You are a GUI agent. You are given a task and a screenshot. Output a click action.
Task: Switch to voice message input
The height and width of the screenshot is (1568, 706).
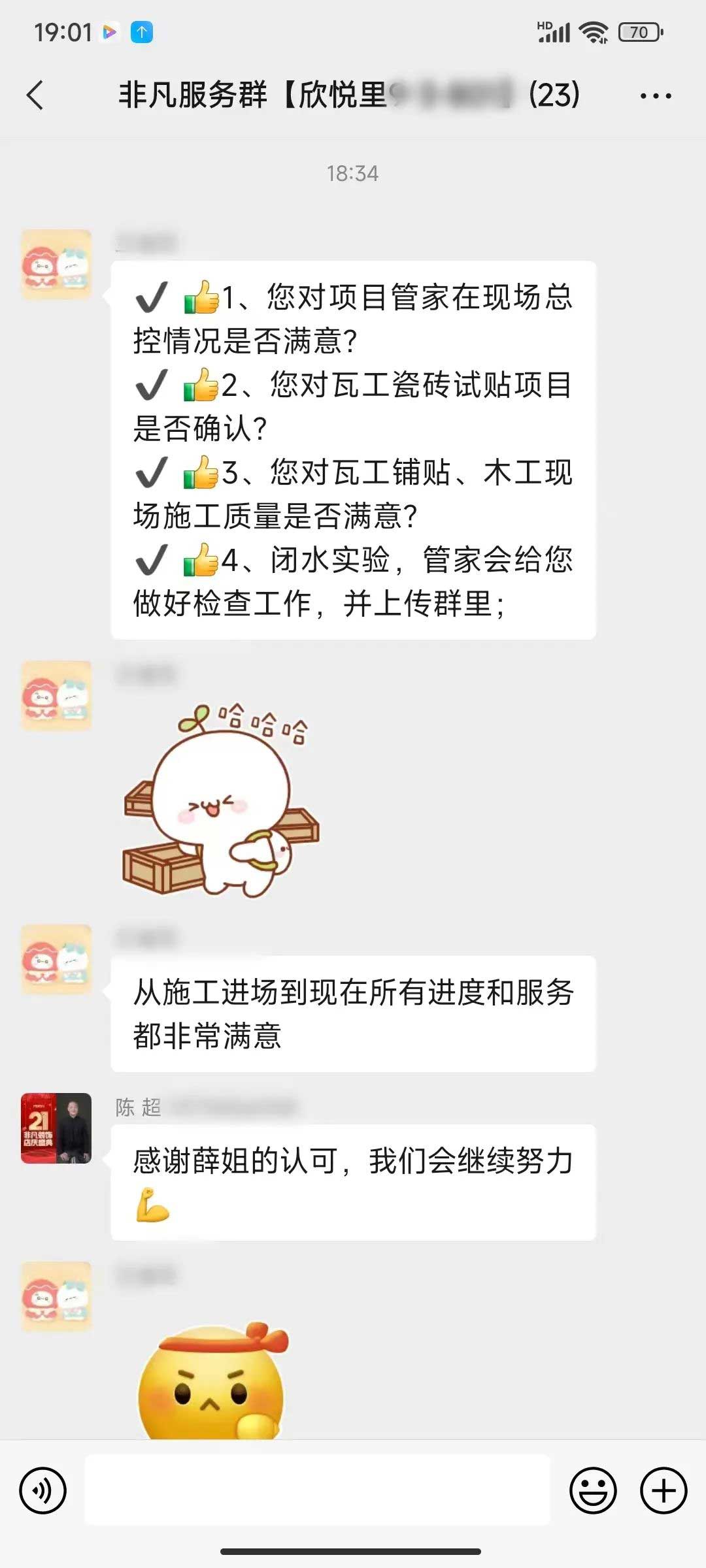point(43,1491)
